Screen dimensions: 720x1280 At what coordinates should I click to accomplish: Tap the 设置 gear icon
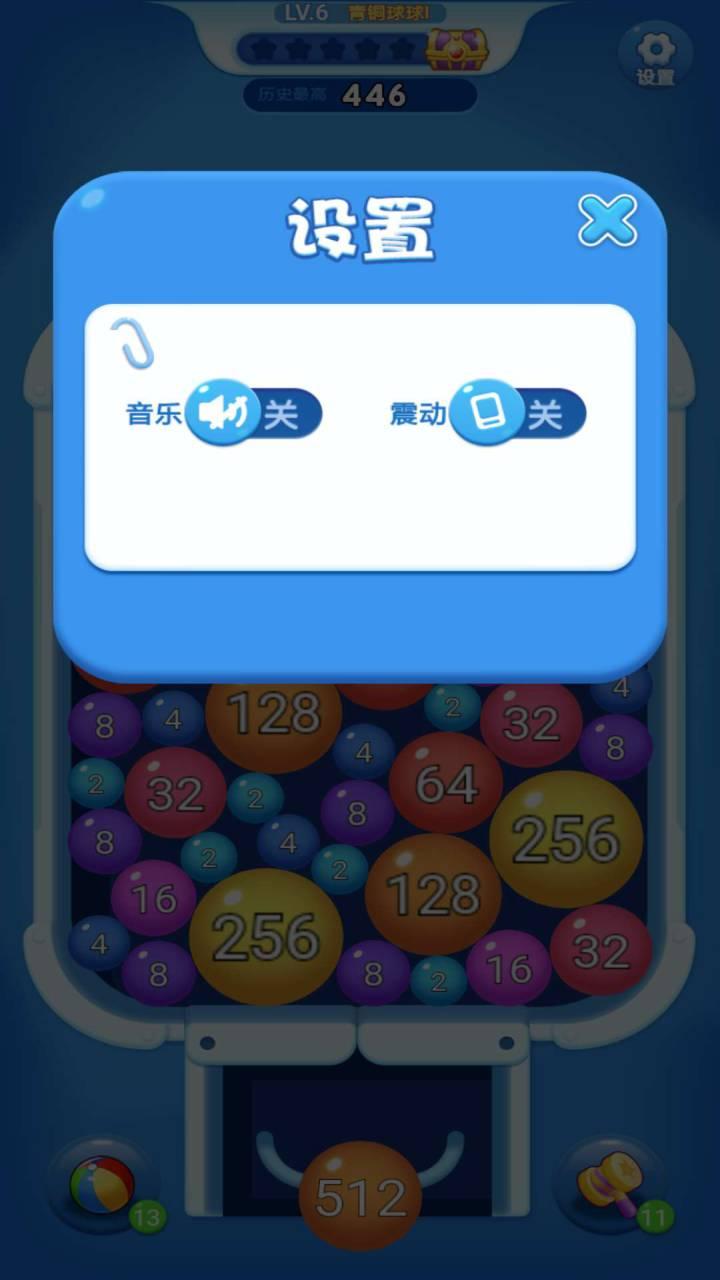[656, 54]
